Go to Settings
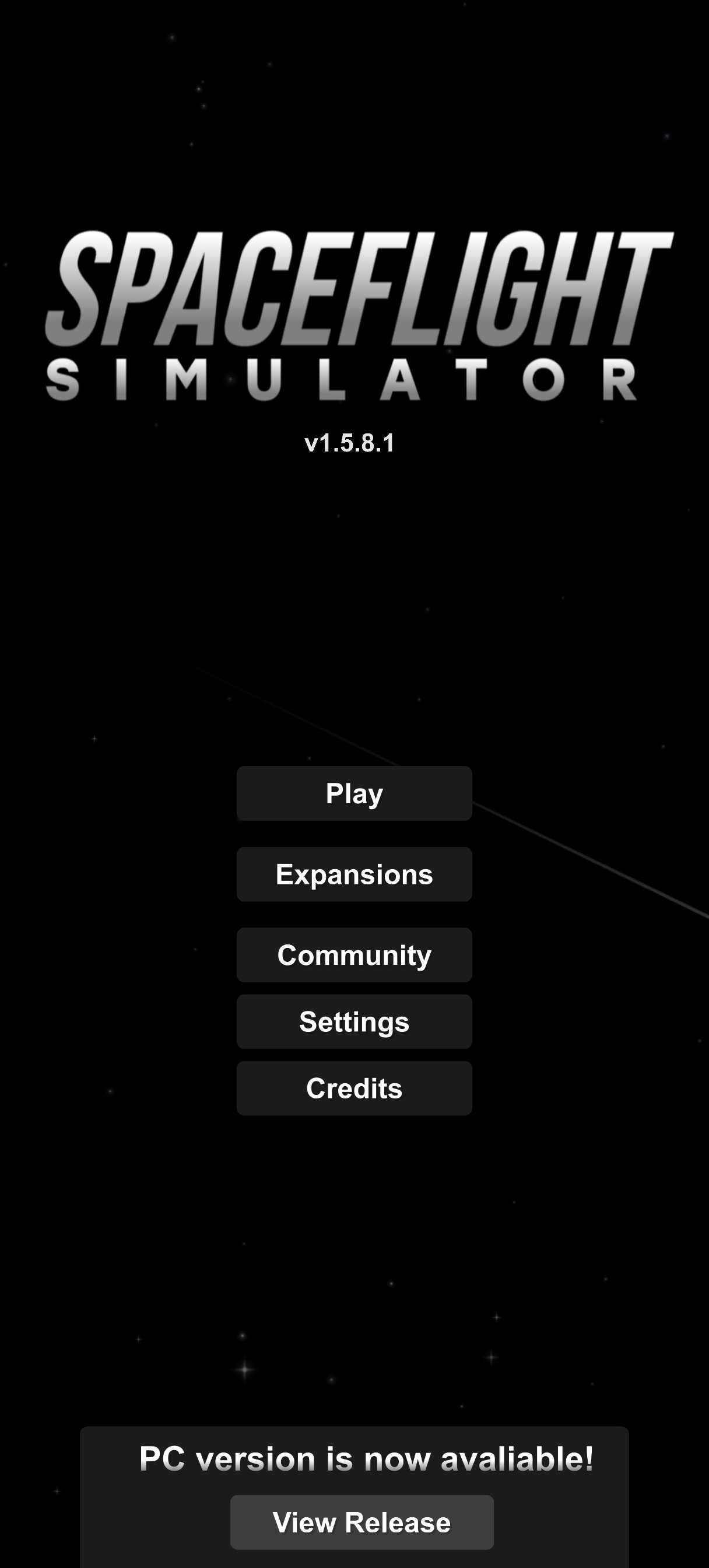The width and height of the screenshot is (709, 1568). coord(354,1021)
